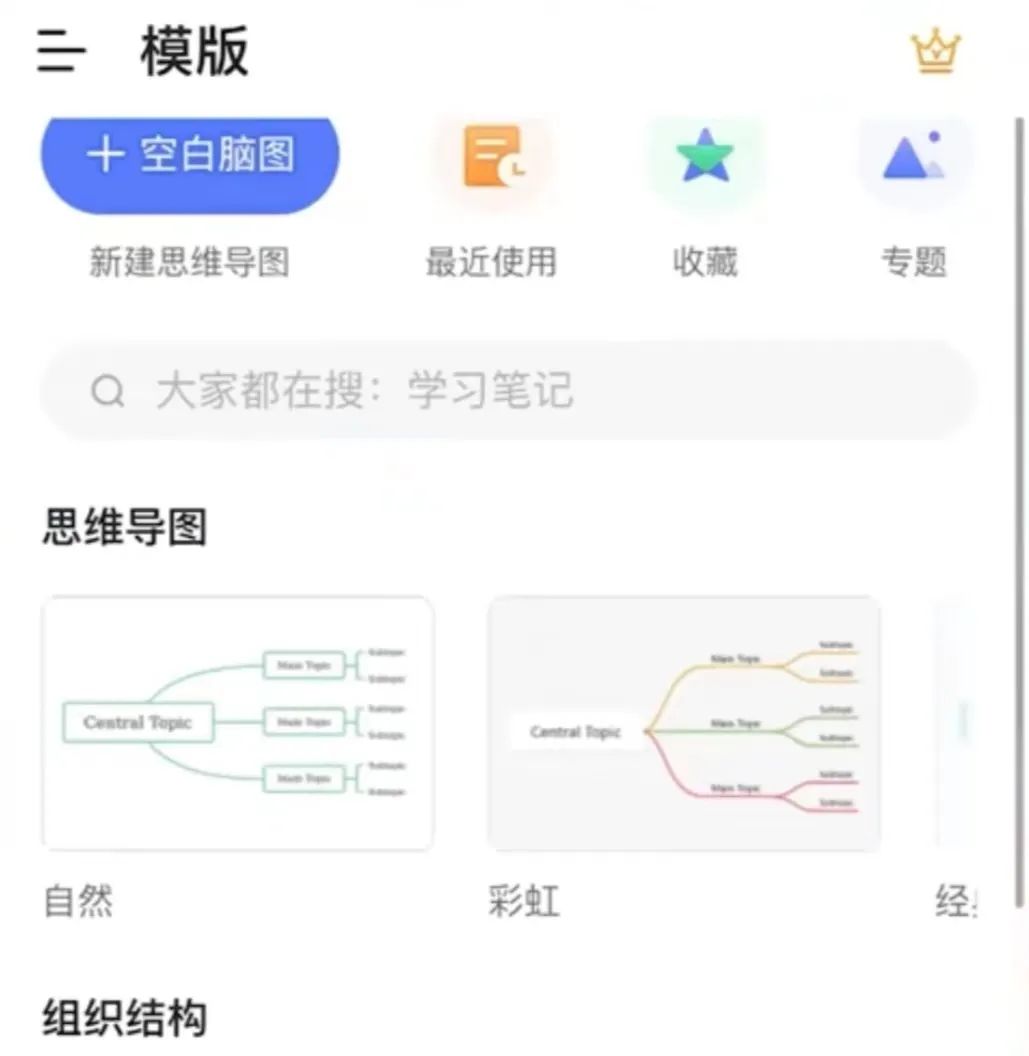Screen dimensions: 1029x1056
Task: Click the search magnifier icon
Action: [107, 391]
